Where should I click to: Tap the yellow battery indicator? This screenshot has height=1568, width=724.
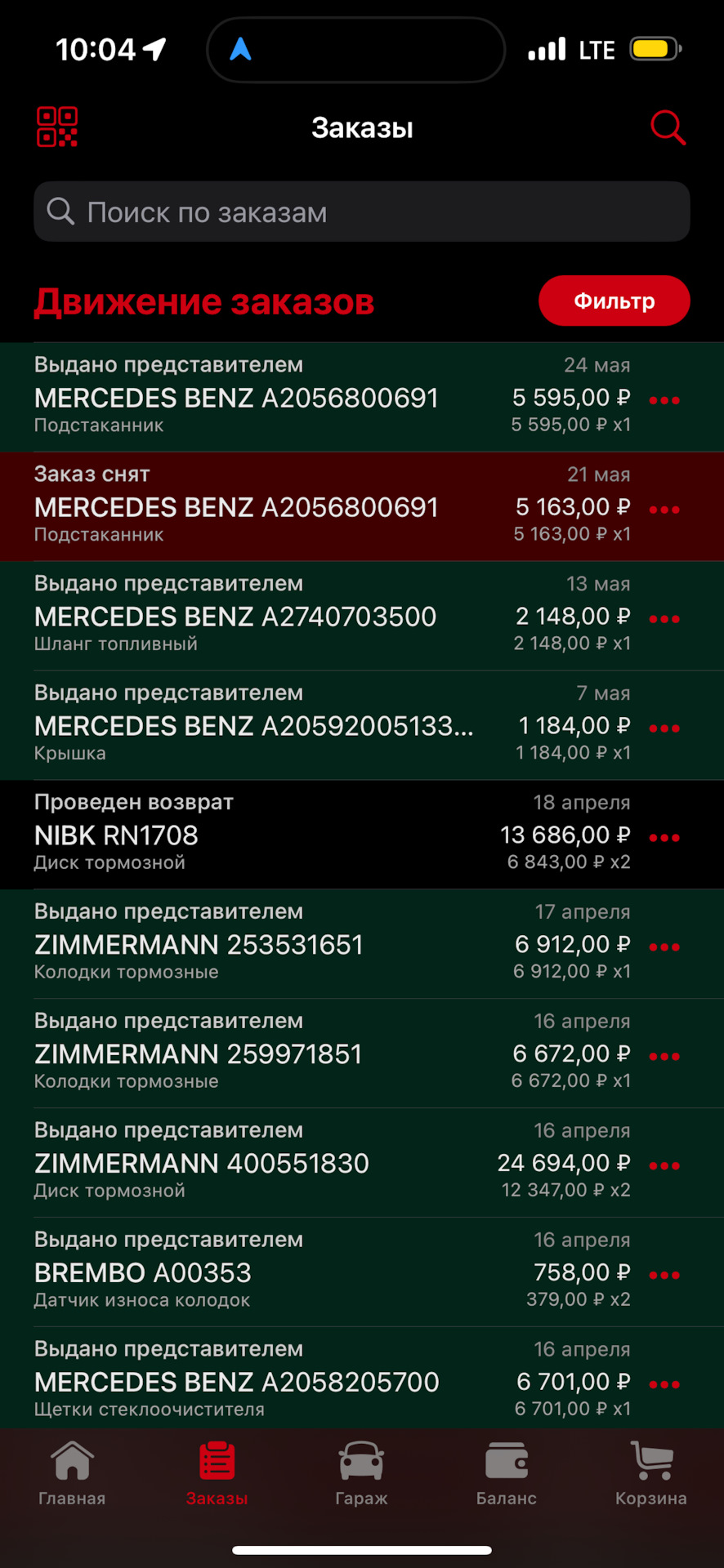point(655,48)
